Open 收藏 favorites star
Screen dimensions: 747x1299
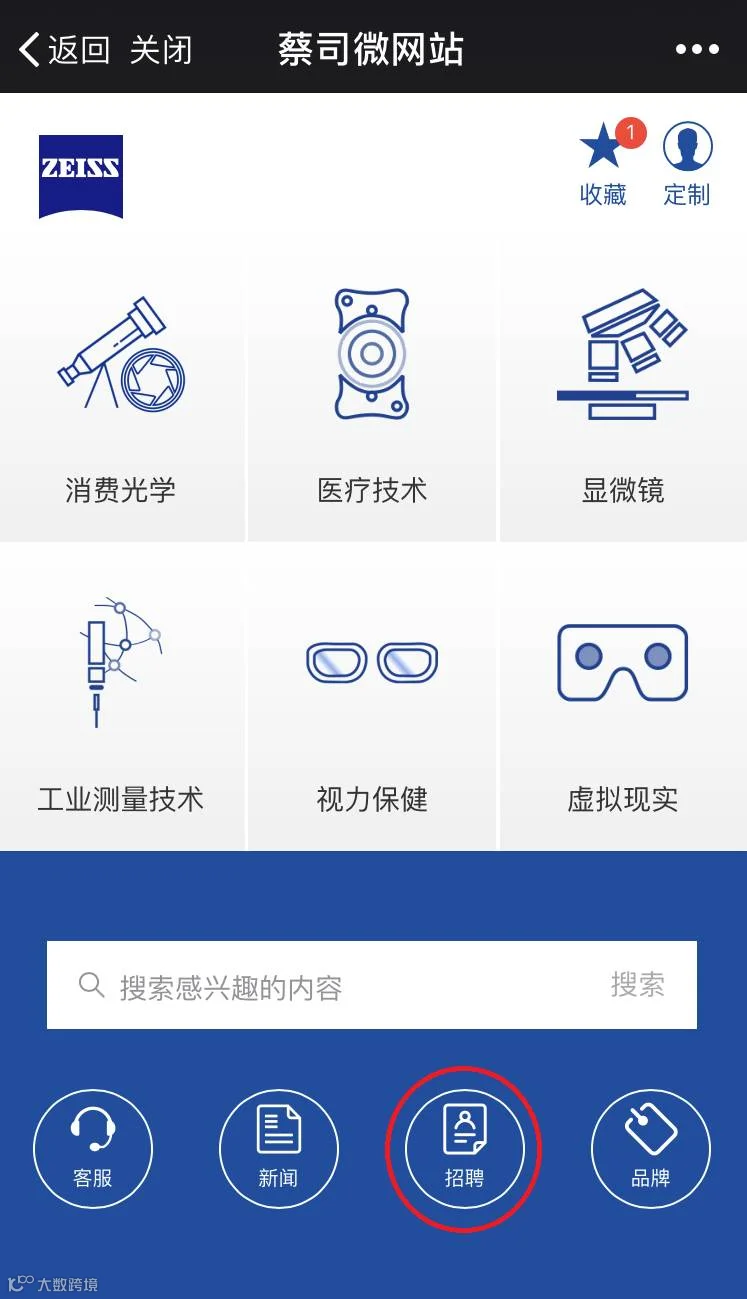(x=604, y=163)
